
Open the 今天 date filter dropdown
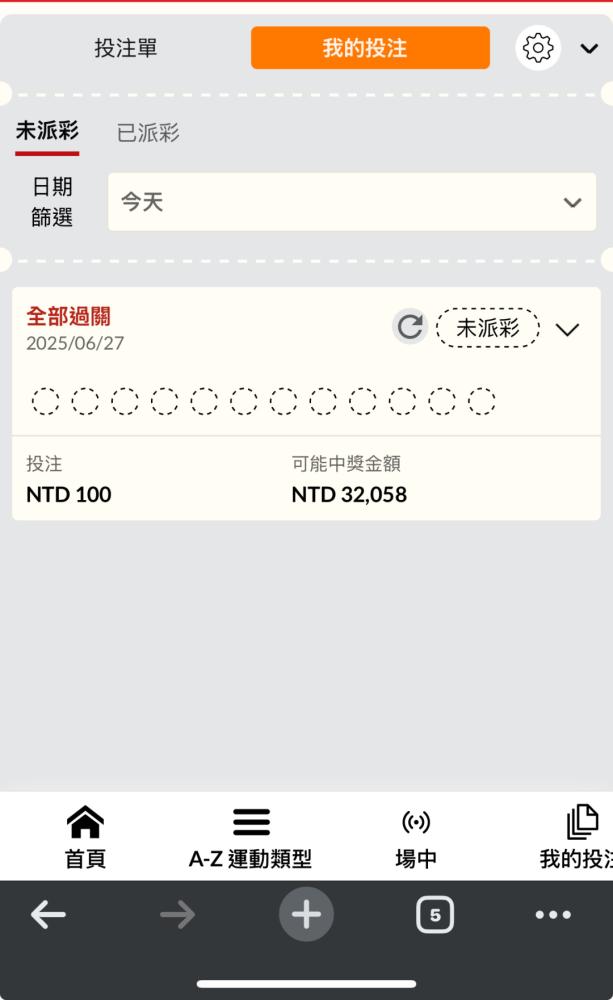point(352,202)
